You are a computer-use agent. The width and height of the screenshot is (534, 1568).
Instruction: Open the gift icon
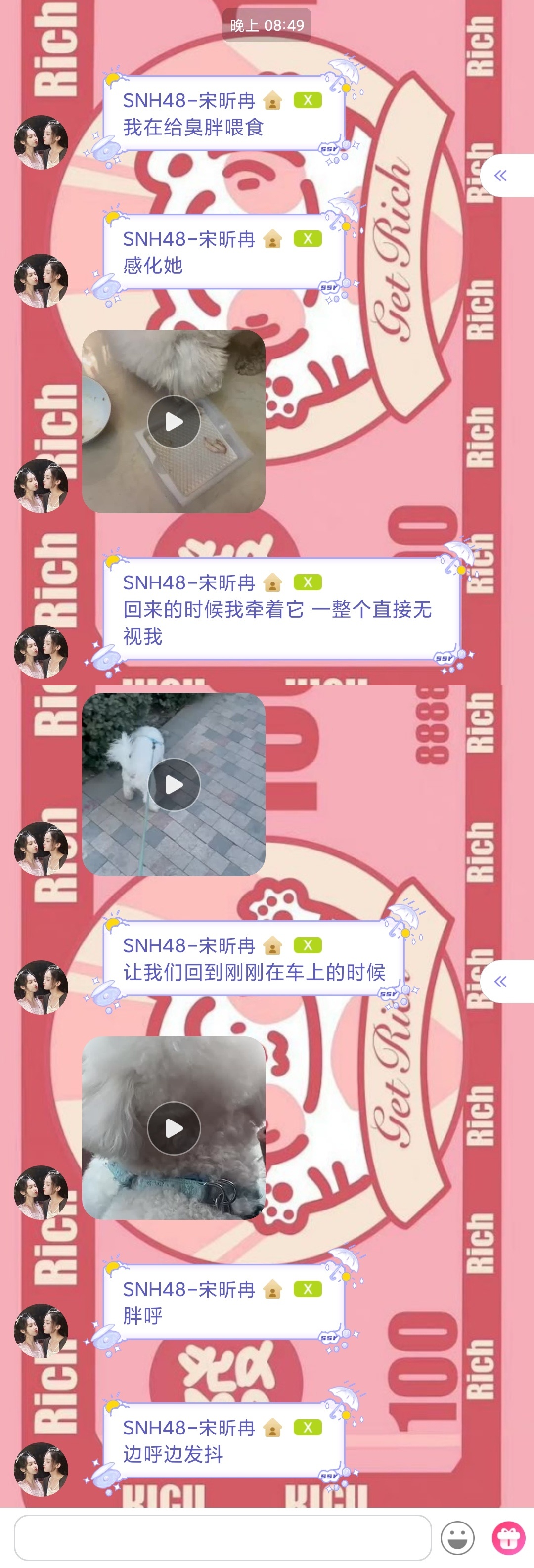click(508, 1537)
